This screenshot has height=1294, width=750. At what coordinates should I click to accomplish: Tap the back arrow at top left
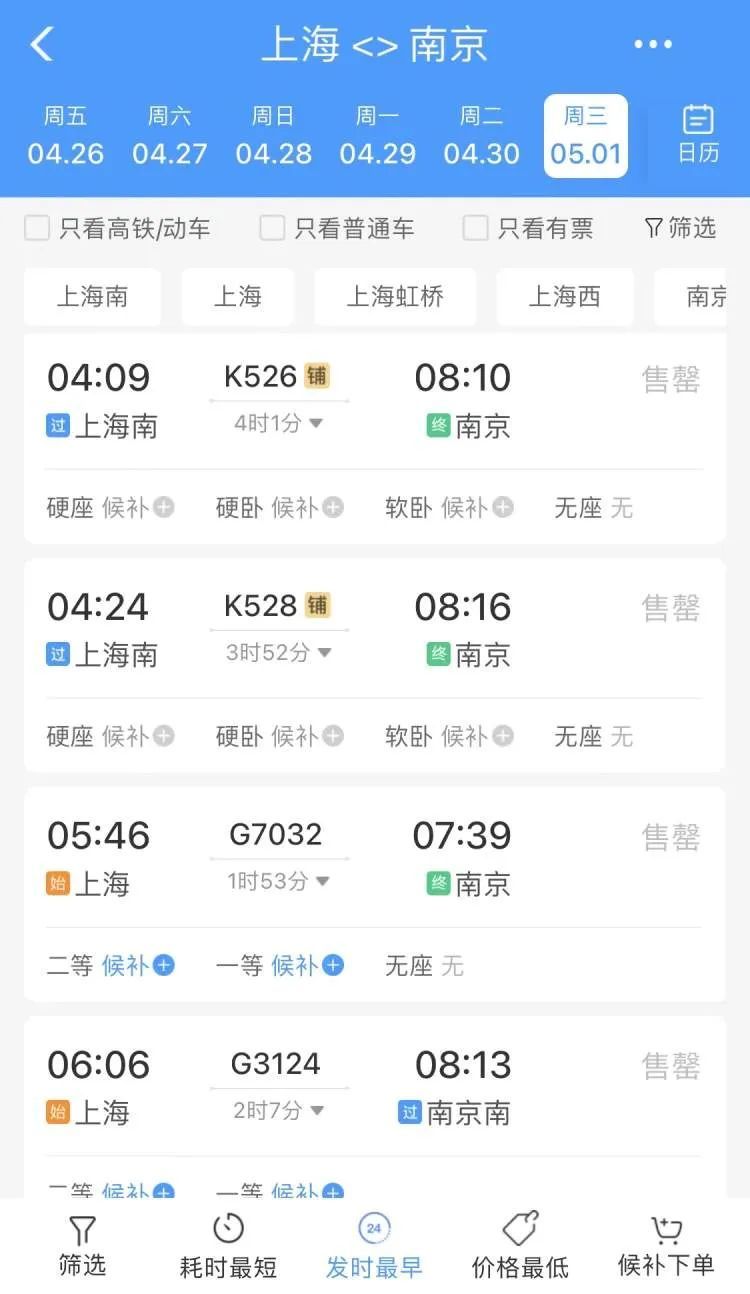tap(40, 44)
